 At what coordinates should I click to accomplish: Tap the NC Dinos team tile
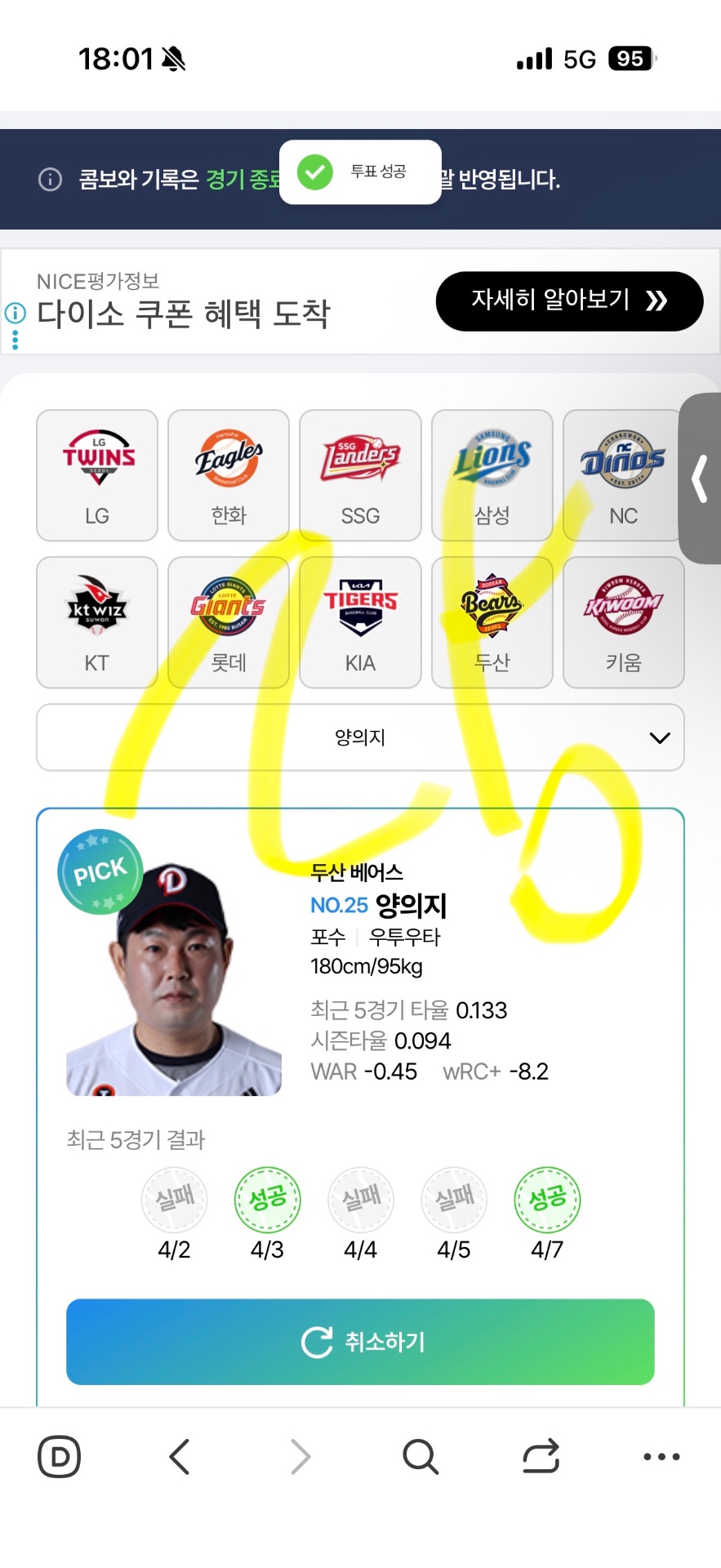coord(622,475)
